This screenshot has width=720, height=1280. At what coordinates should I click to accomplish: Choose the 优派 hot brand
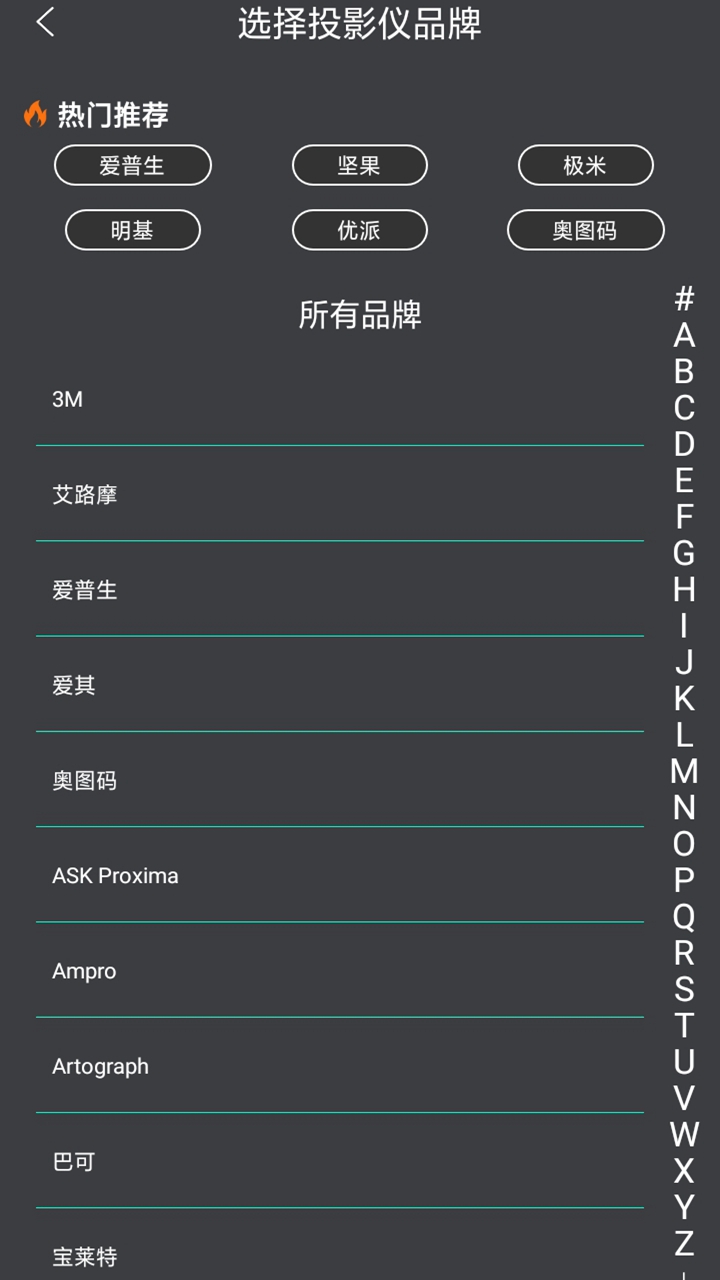tap(359, 230)
